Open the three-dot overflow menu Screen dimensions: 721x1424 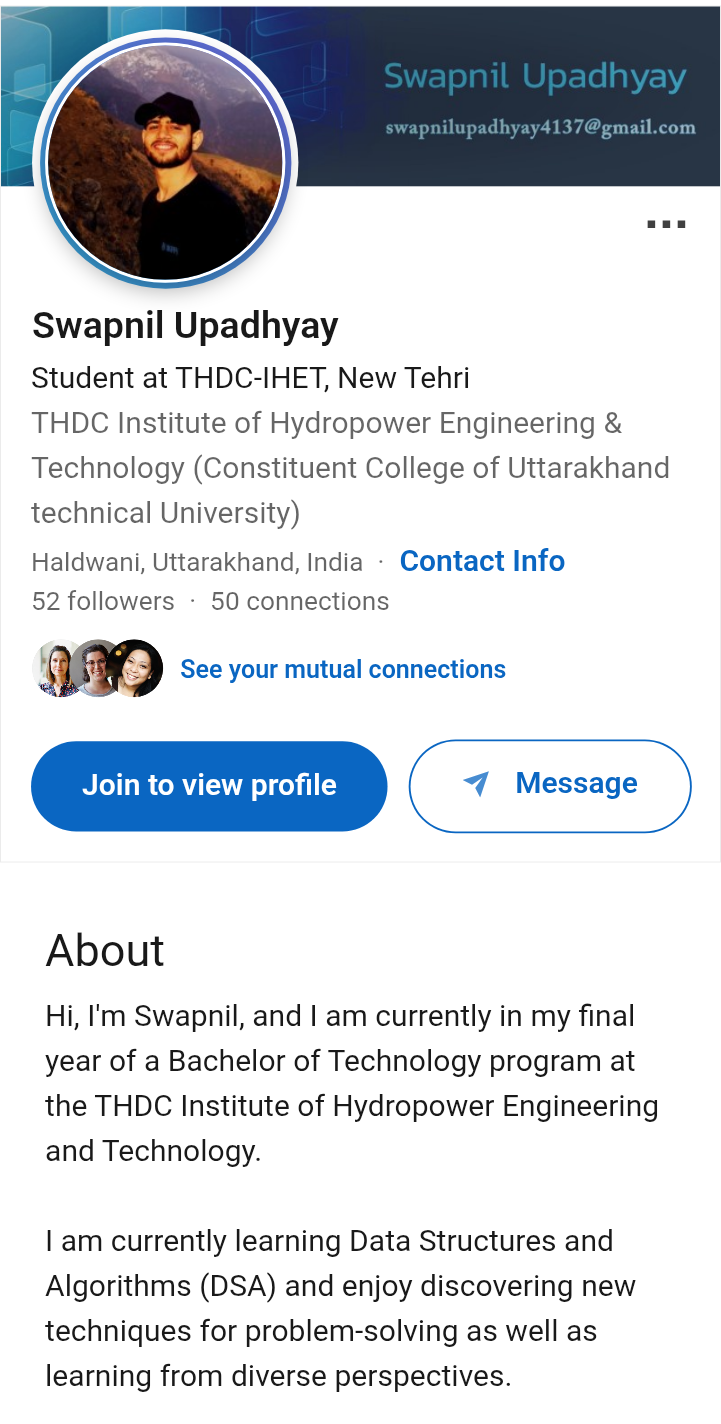click(666, 225)
